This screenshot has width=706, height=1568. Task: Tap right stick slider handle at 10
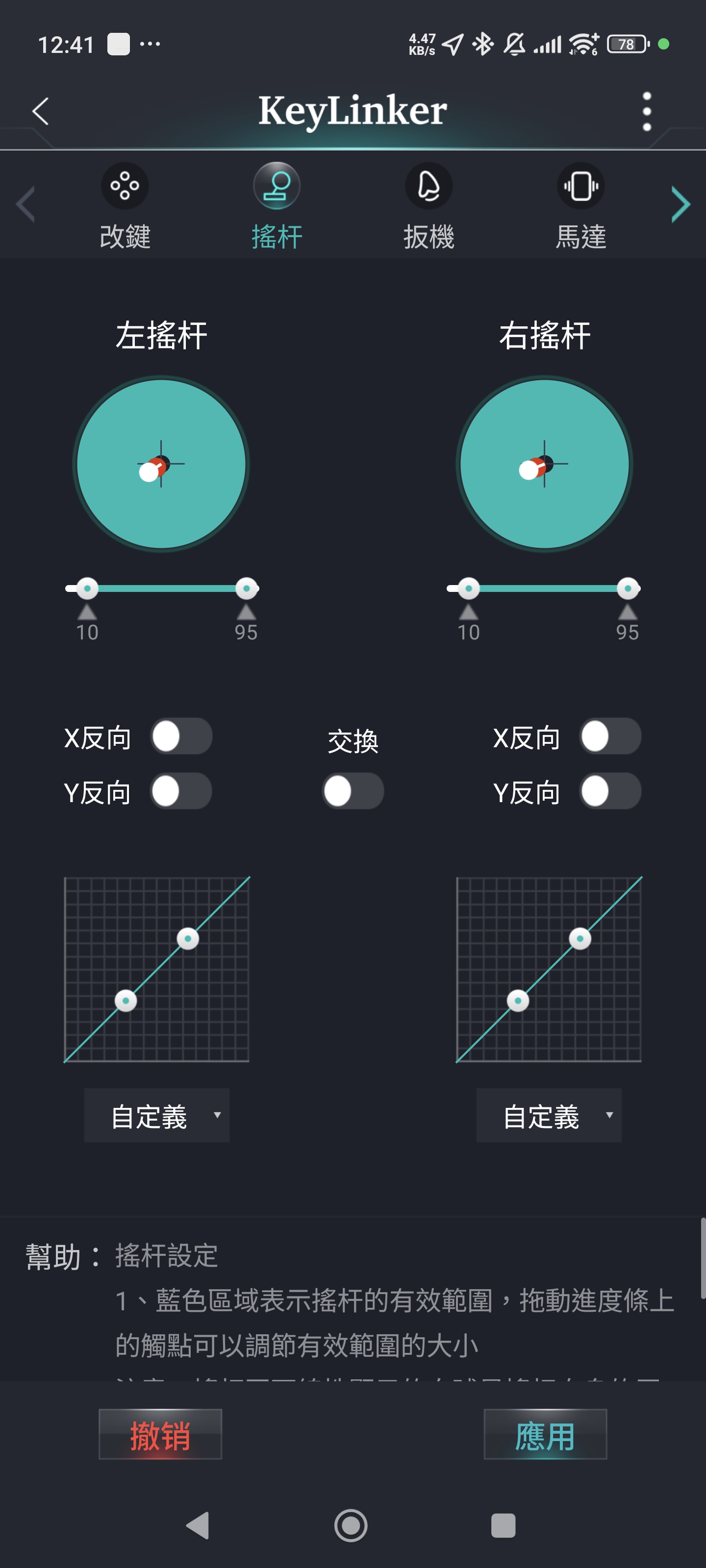(468, 588)
